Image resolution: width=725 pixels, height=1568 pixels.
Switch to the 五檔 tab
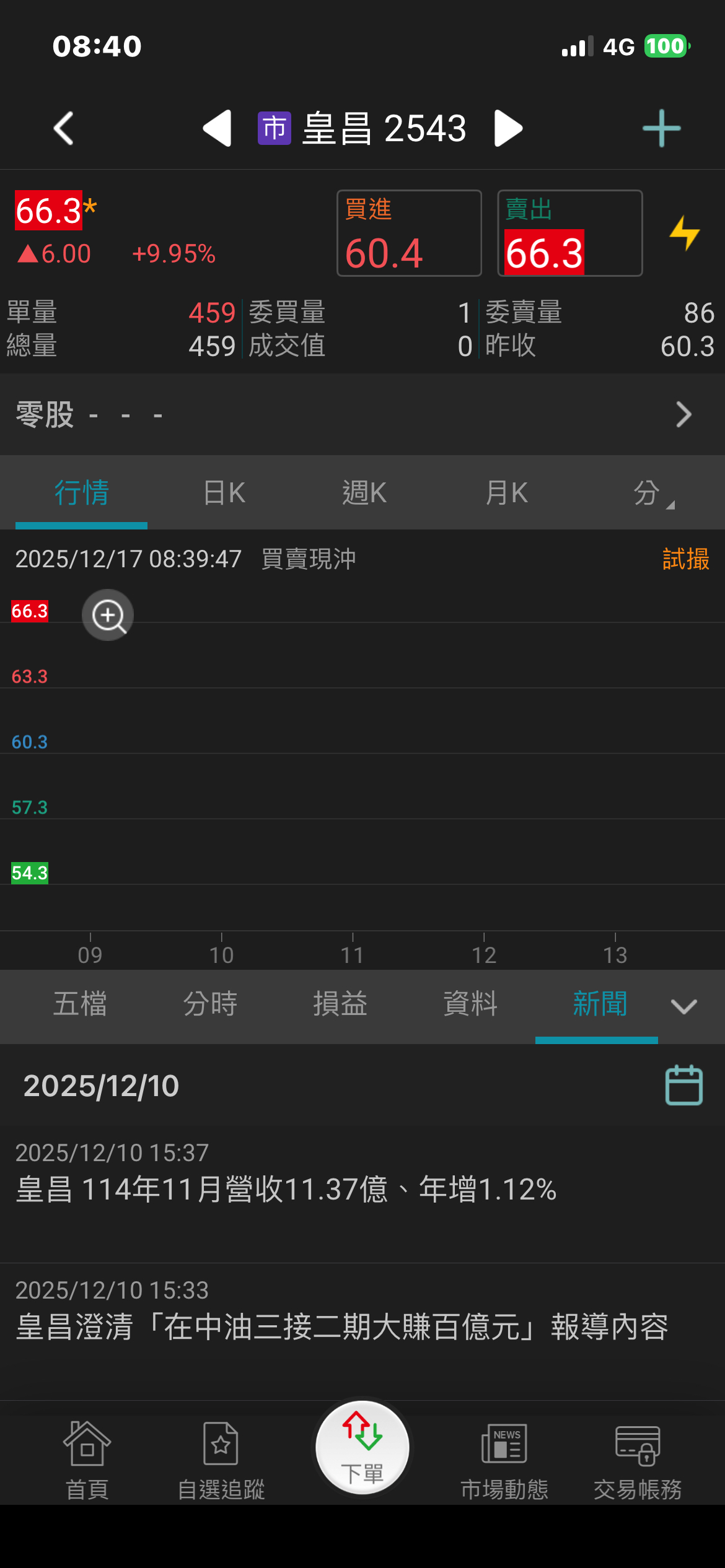pyautogui.click(x=80, y=1004)
